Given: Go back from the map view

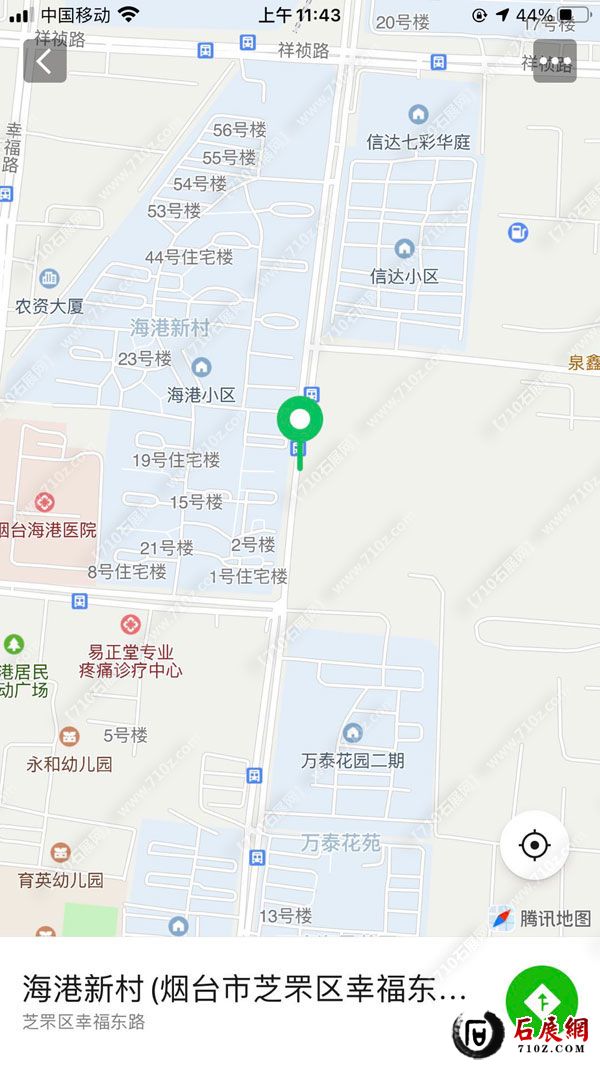Looking at the screenshot, I should point(45,61).
